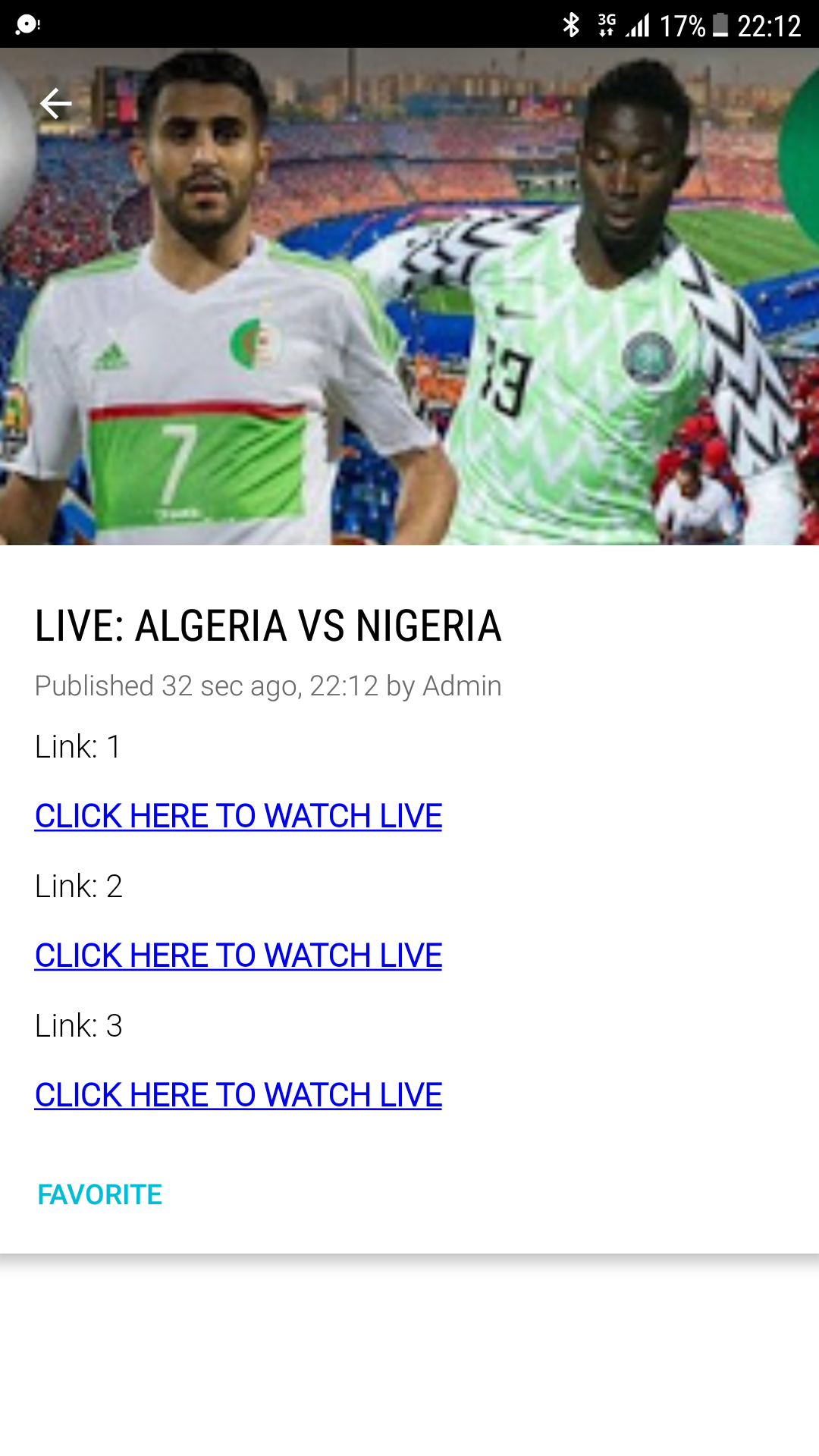The height and width of the screenshot is (1456, 819).
Task: Go back using the arrow icon
Action: tap(55, 104)
